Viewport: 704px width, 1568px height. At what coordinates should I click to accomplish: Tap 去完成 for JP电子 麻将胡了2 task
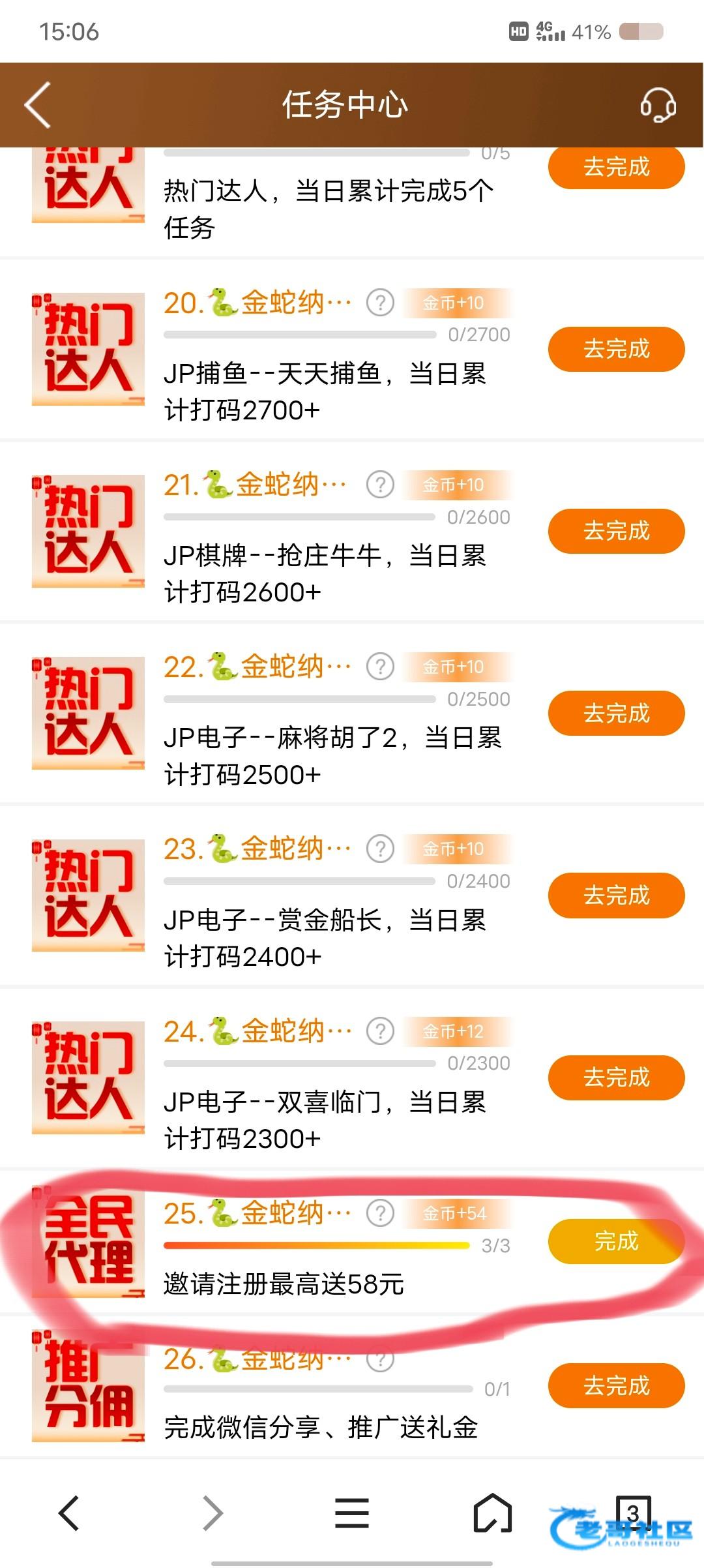coord(616,713)
